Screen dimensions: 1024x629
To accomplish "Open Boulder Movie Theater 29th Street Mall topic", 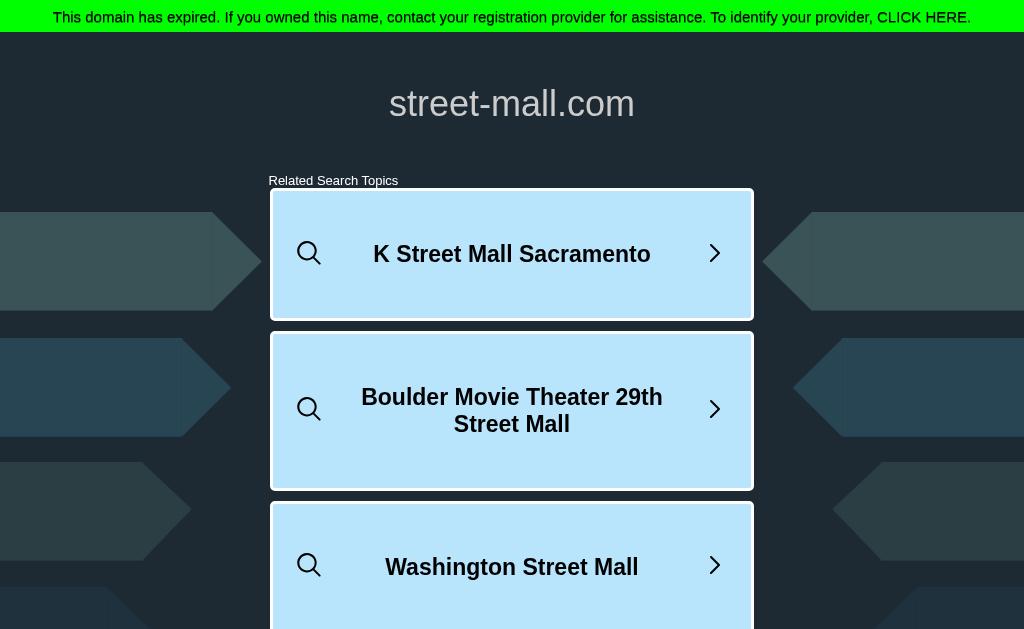I will point(511,411).
